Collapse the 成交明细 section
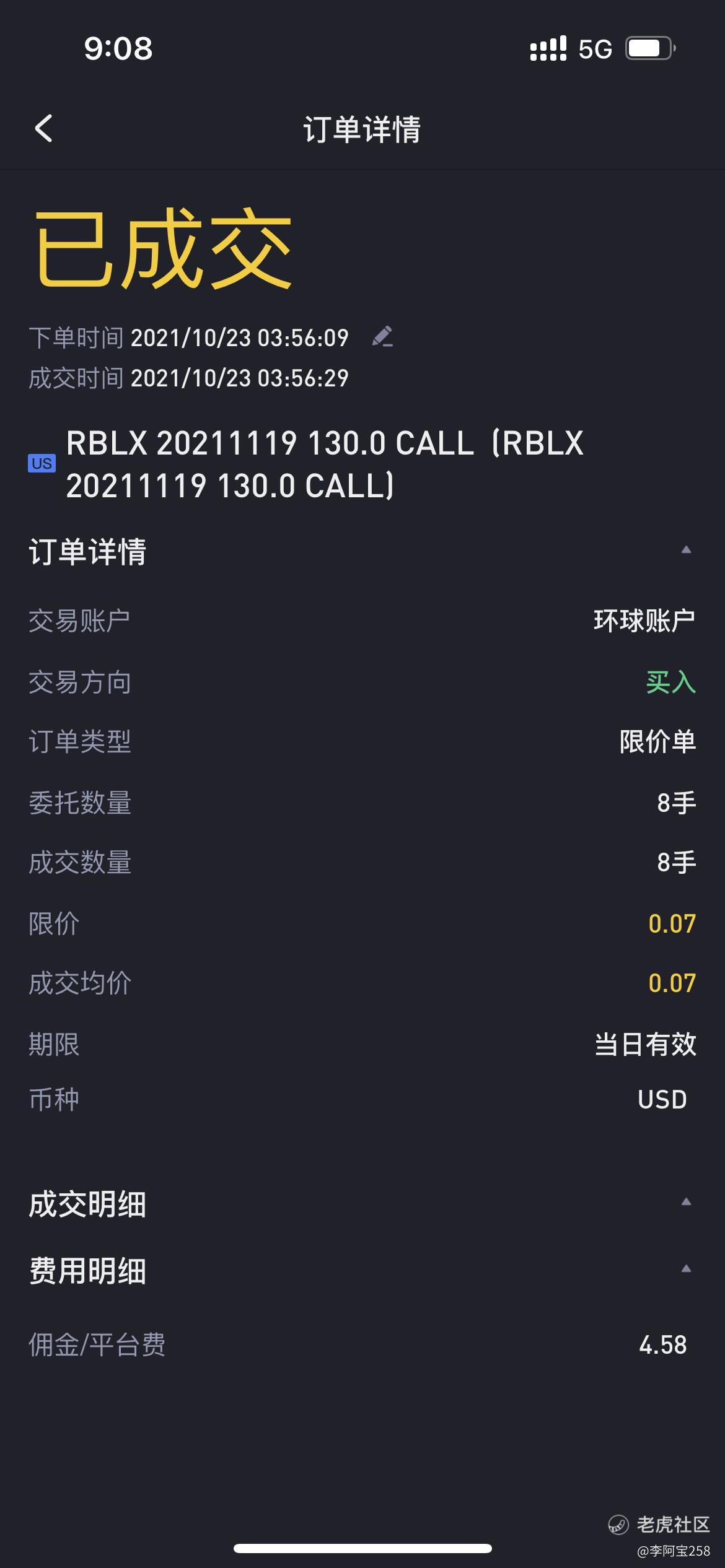This screenshot has width=725, height=1568. (x=686, y=1202)
